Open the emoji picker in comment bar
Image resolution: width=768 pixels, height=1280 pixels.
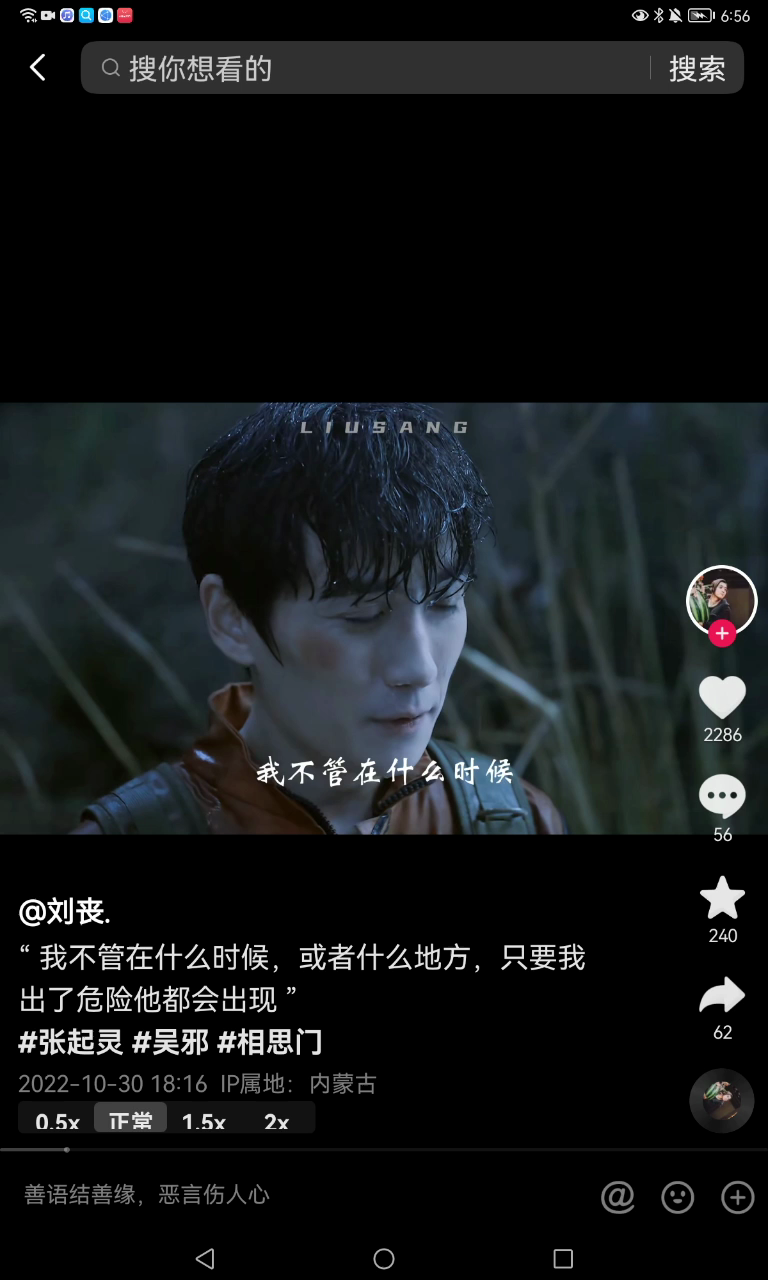[678, 1196]
